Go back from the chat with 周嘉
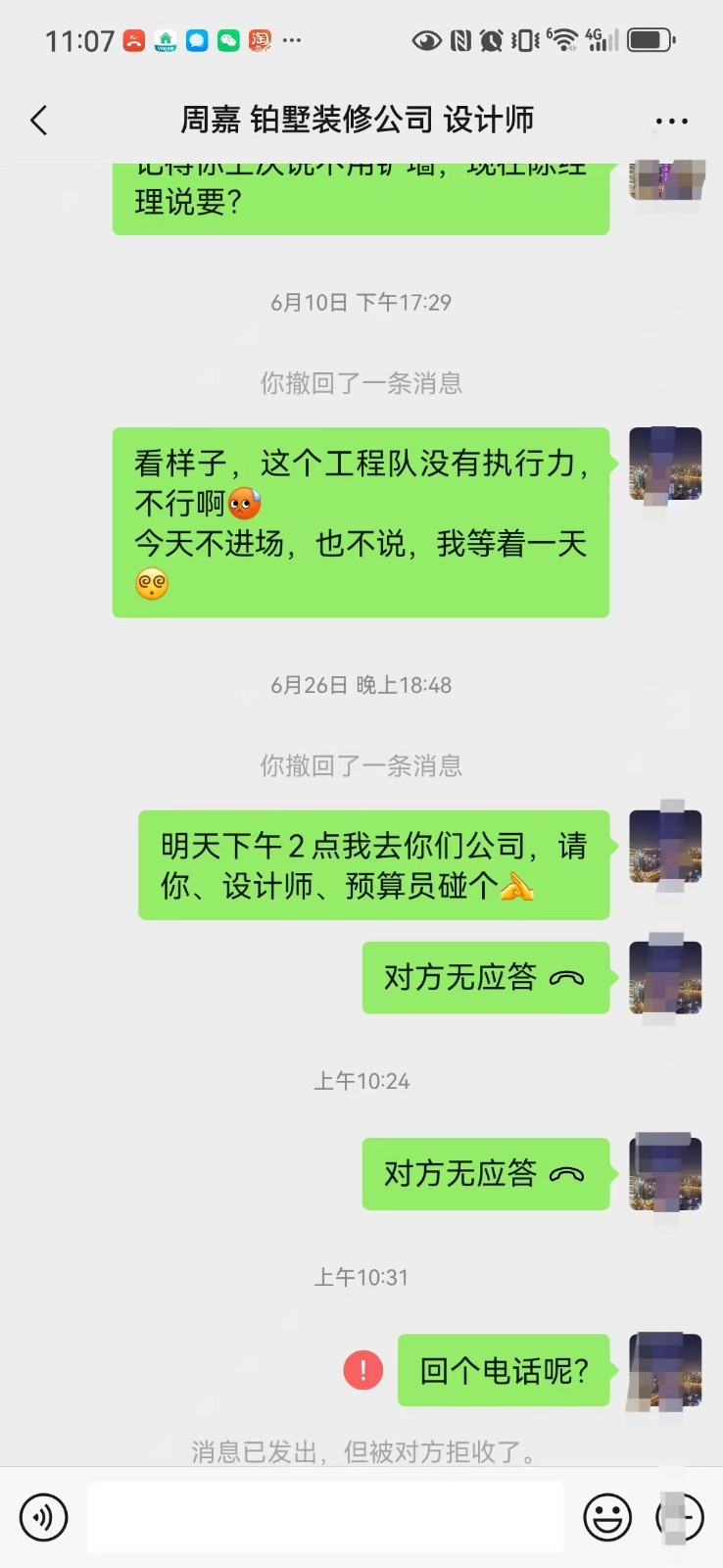The width and height of the screenshot is (723, 1568). pyautogui.click(x=39, y=121)
